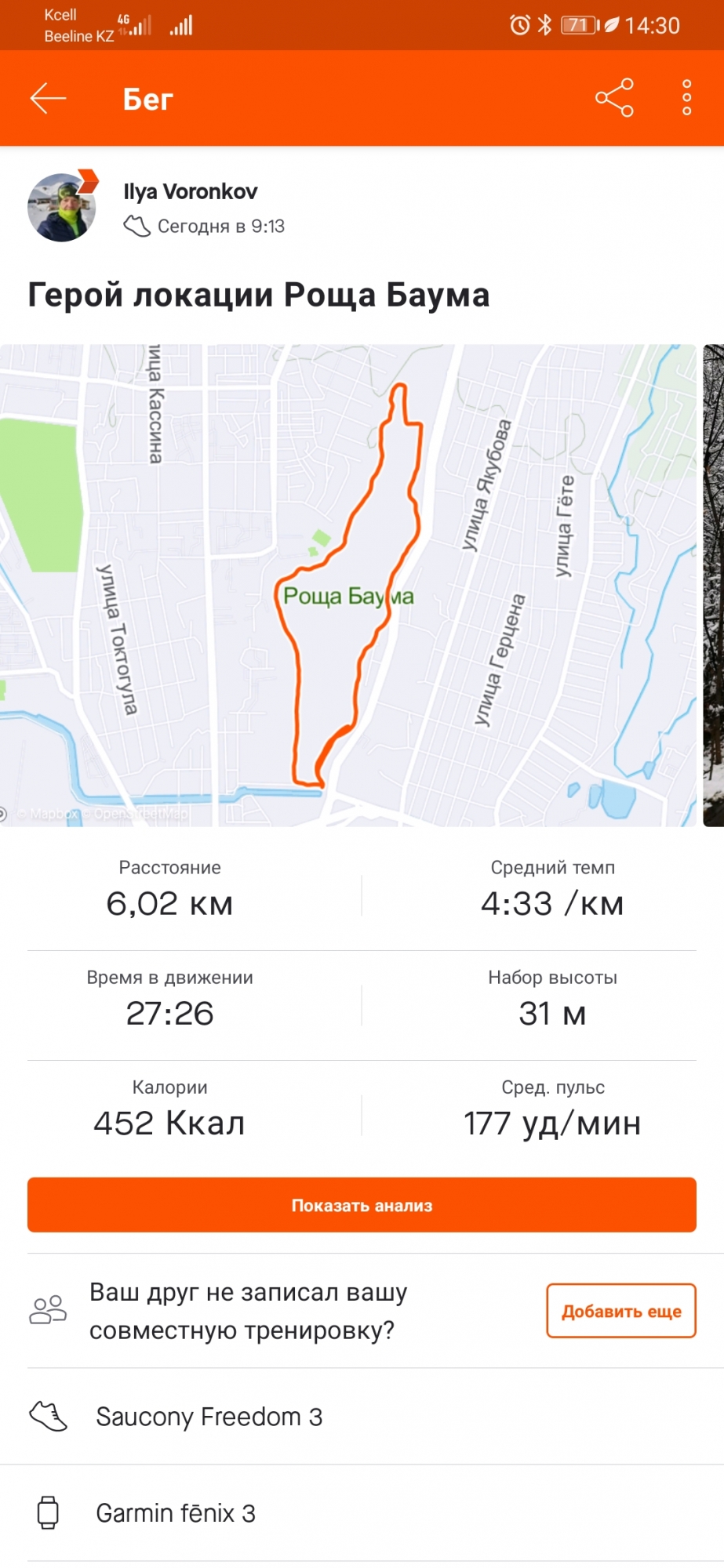Tap Добавить еще button

tap(620, 1310)
